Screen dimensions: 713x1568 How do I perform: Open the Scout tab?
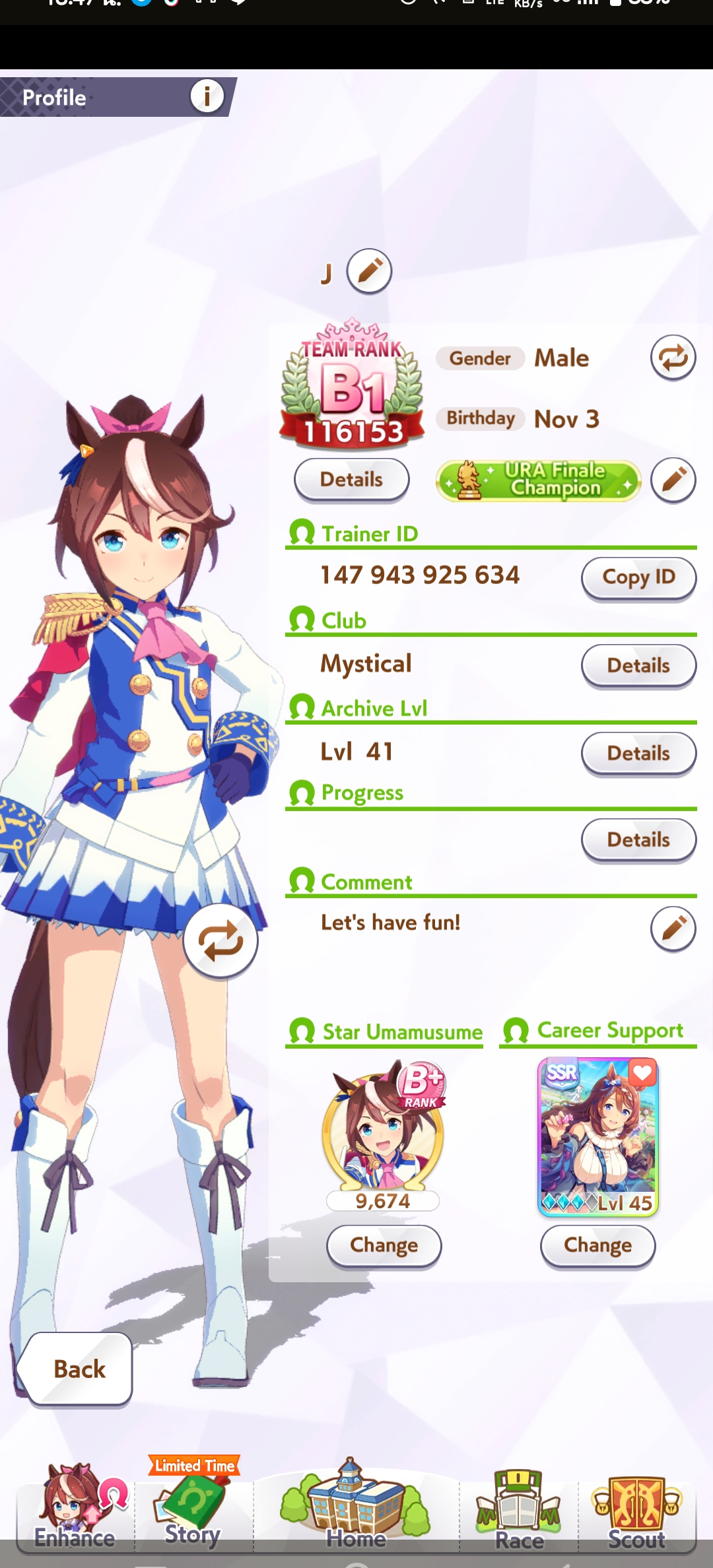point(637,1510)
